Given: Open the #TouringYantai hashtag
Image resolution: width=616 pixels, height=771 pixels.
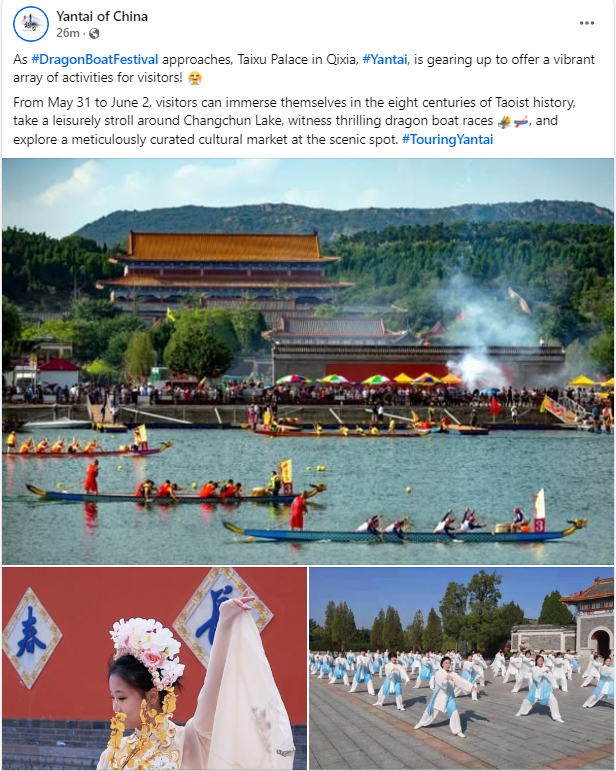Looking at the screenshot, I should coord(447,139).
